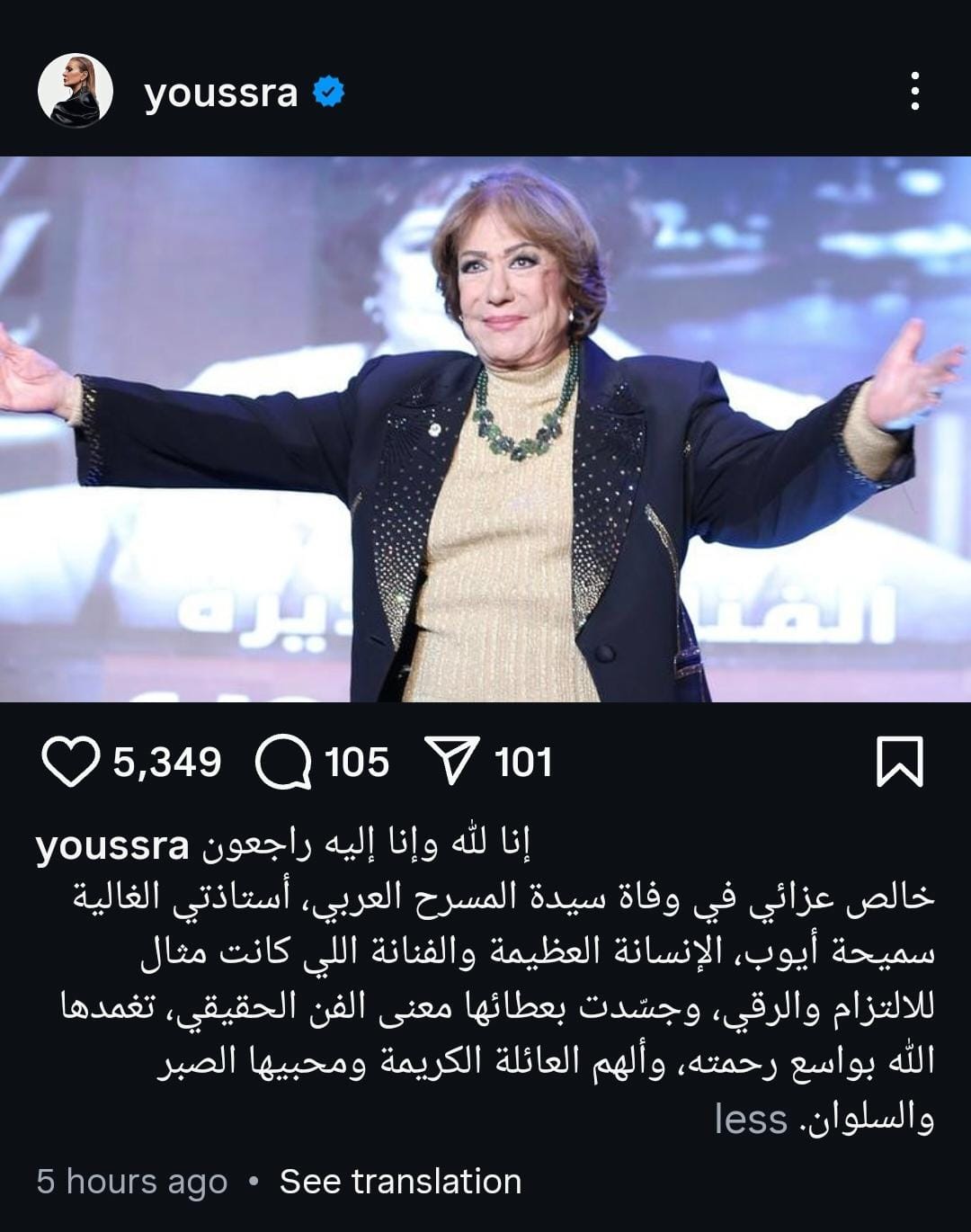Open the comments on this post
This screenshot has height=1232, width=971.
[283, 763]
